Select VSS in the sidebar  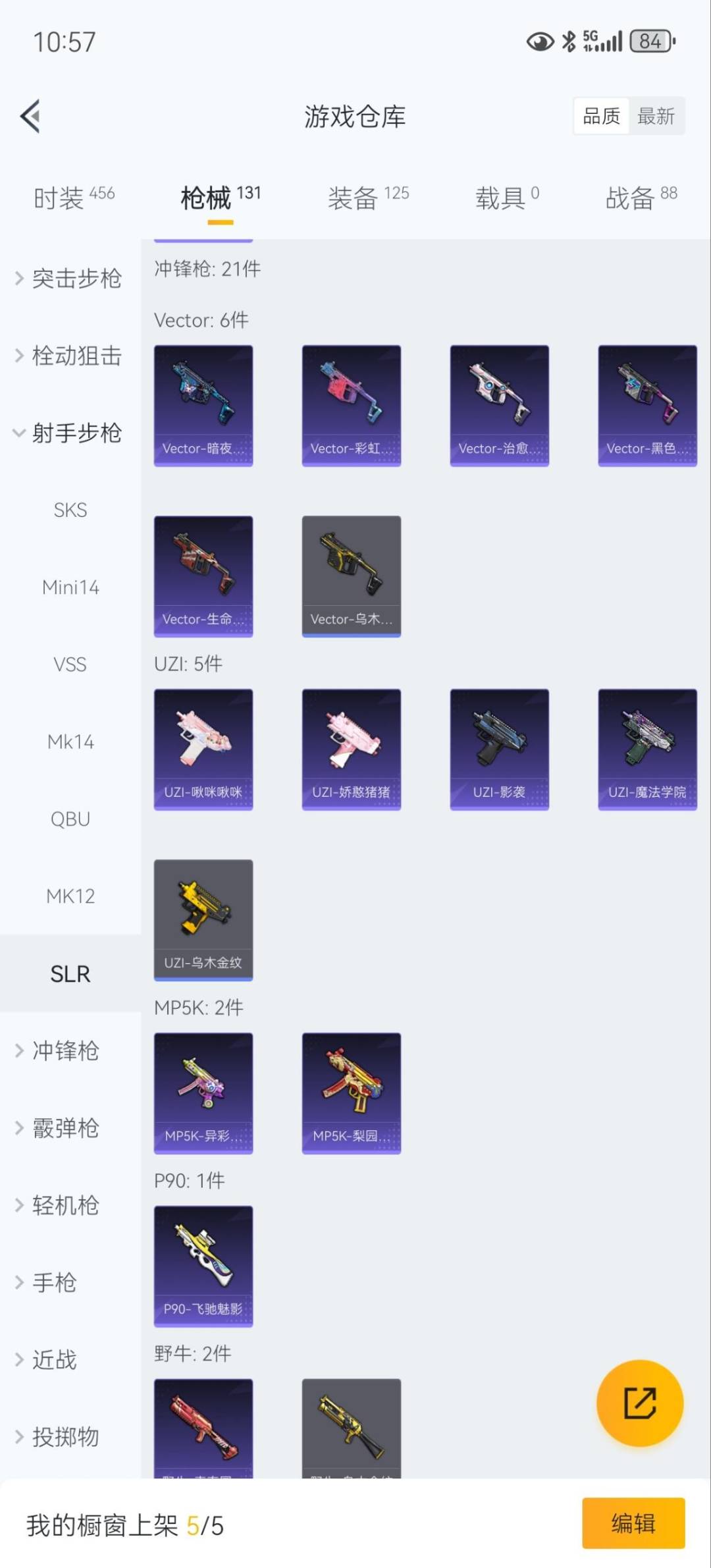point(70,664)
